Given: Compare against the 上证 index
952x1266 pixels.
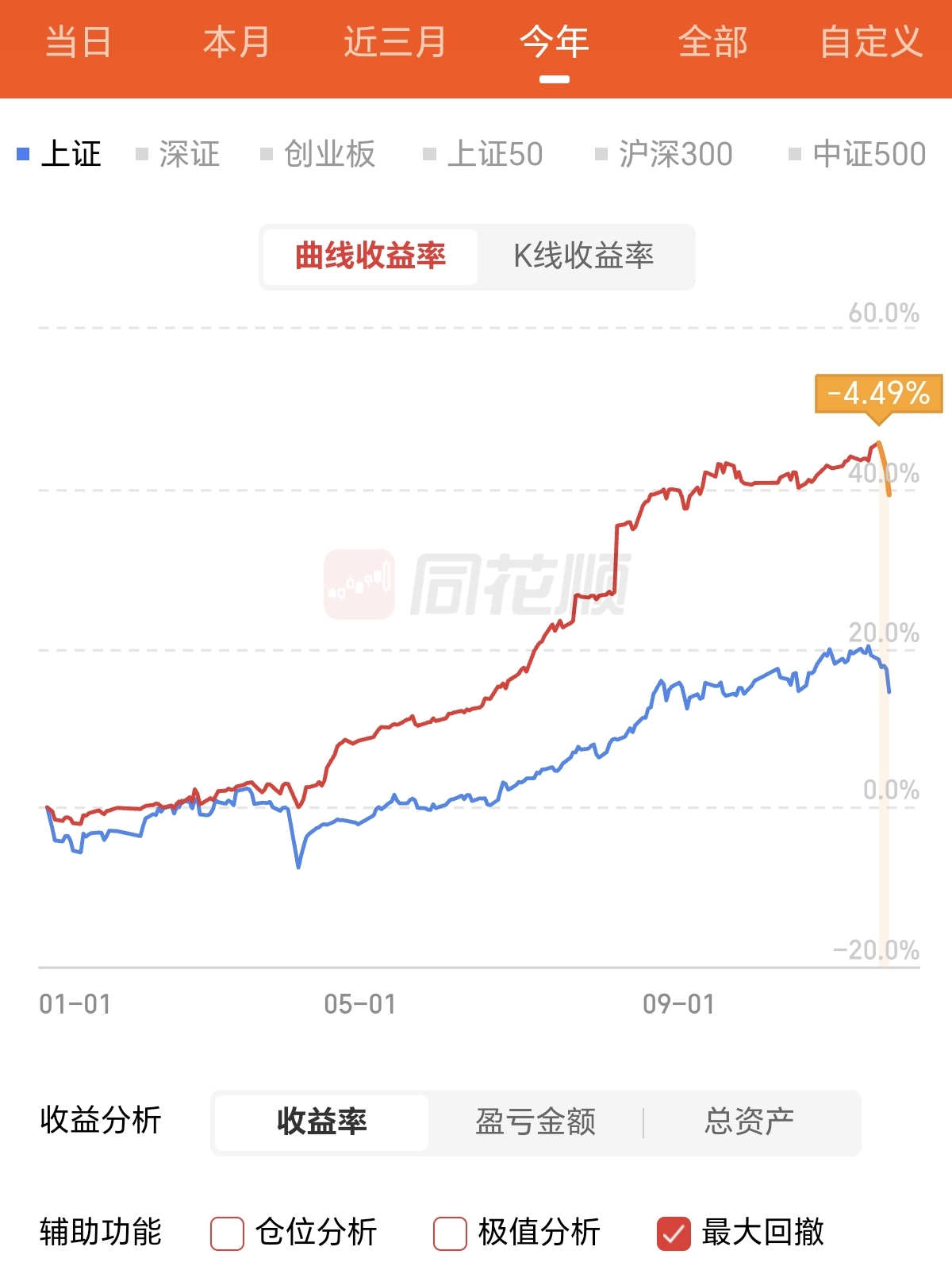Looking at the screenshot, I should click(x=60, y=154).
